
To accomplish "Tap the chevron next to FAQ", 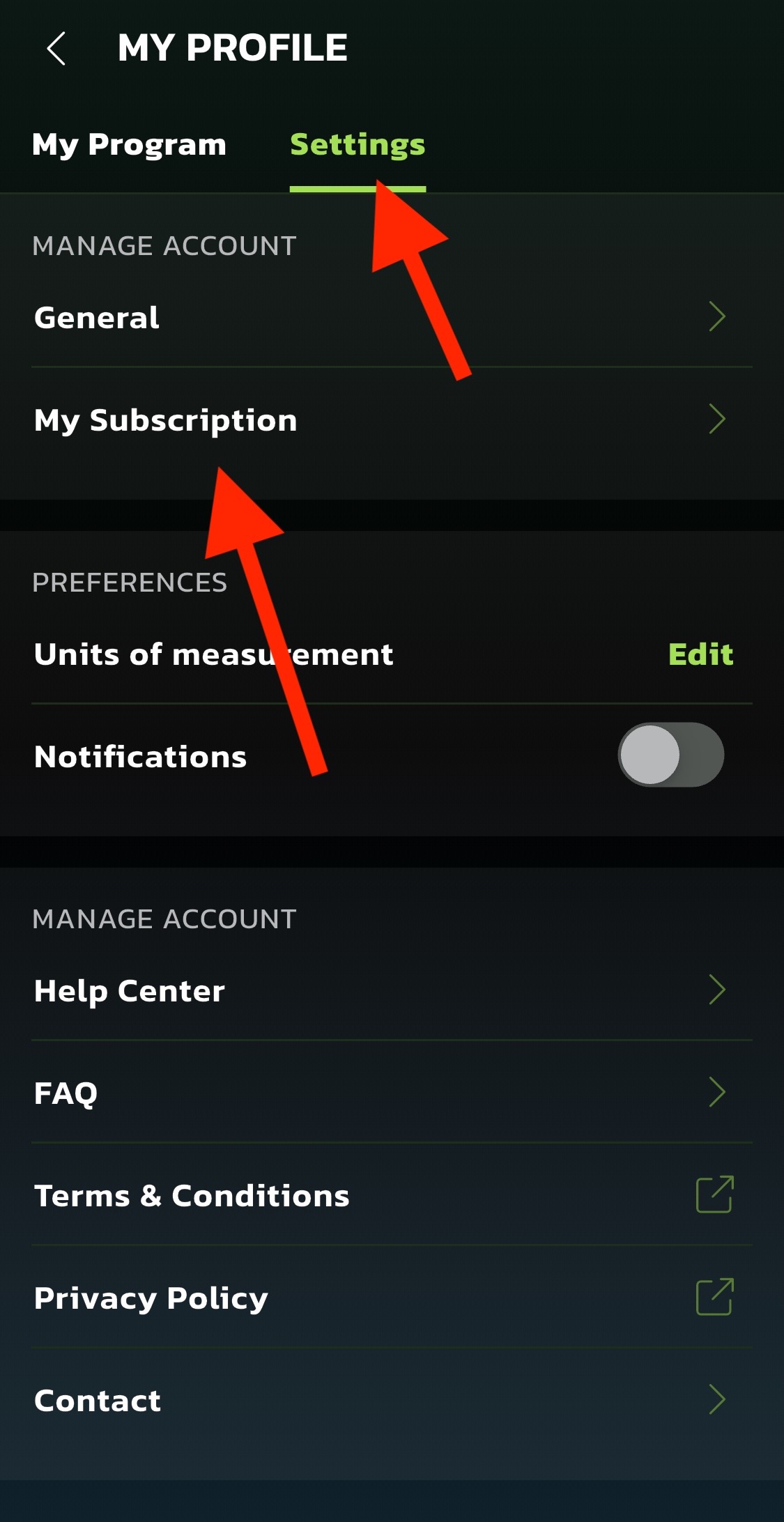I will (718, 1092).
